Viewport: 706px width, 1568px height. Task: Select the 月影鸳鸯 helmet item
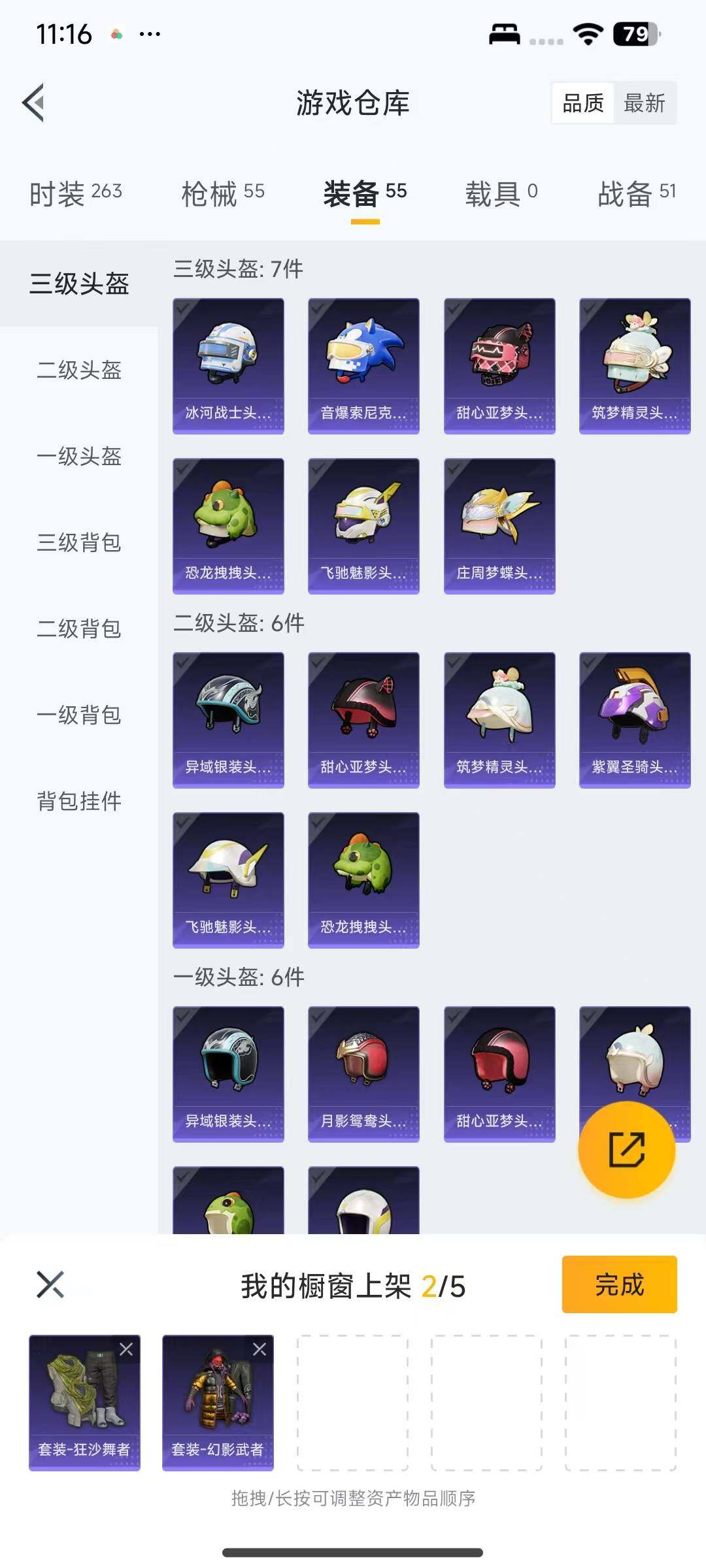pos(363,1074)
